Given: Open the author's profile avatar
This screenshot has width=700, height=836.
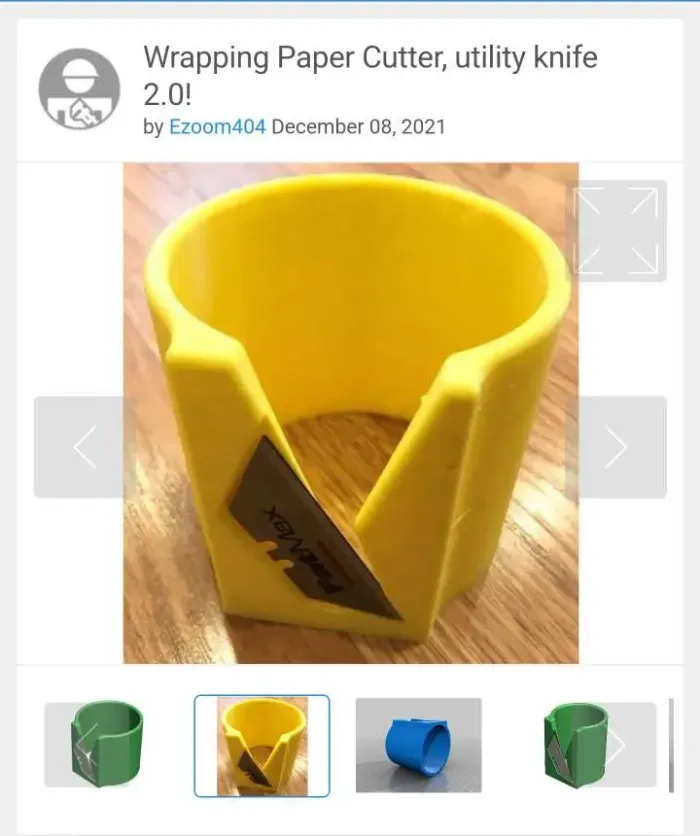Looking at the screenshot, I should [79, 88].
